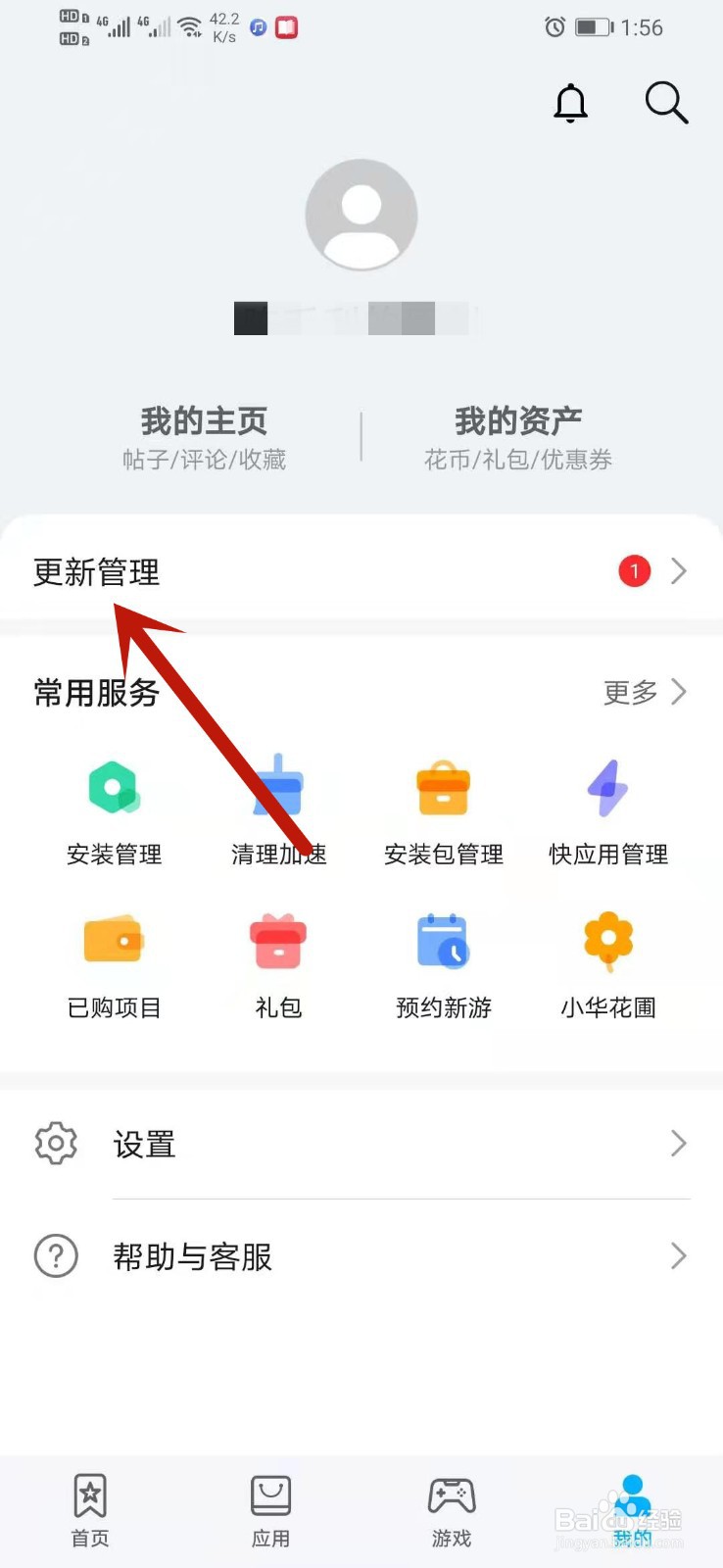The image size is (723, 1568).
Task: Switch to the 应用 tab
Action: tap(270, 1511)
